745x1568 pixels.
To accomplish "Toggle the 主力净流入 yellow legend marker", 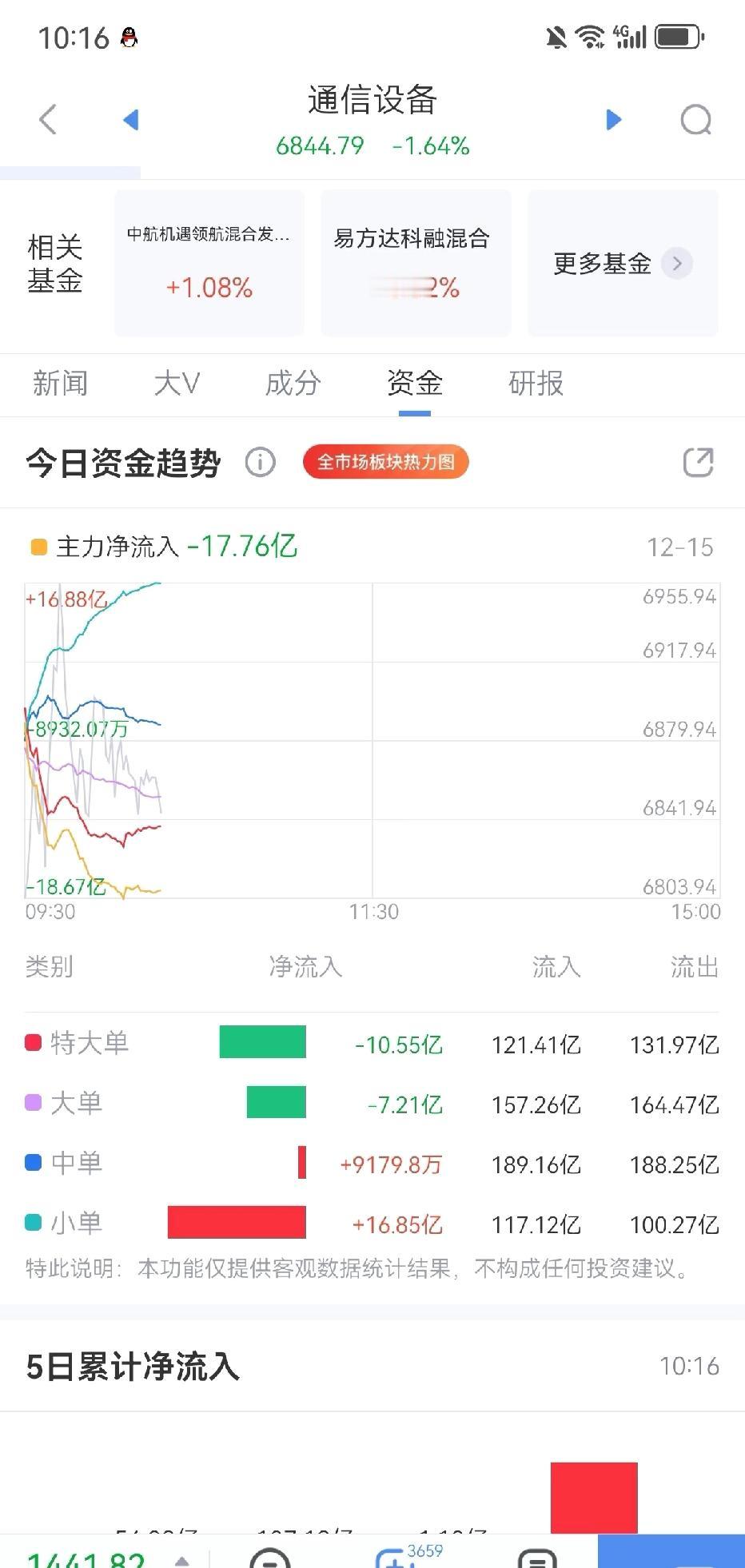I will click(x=38, y=547).
